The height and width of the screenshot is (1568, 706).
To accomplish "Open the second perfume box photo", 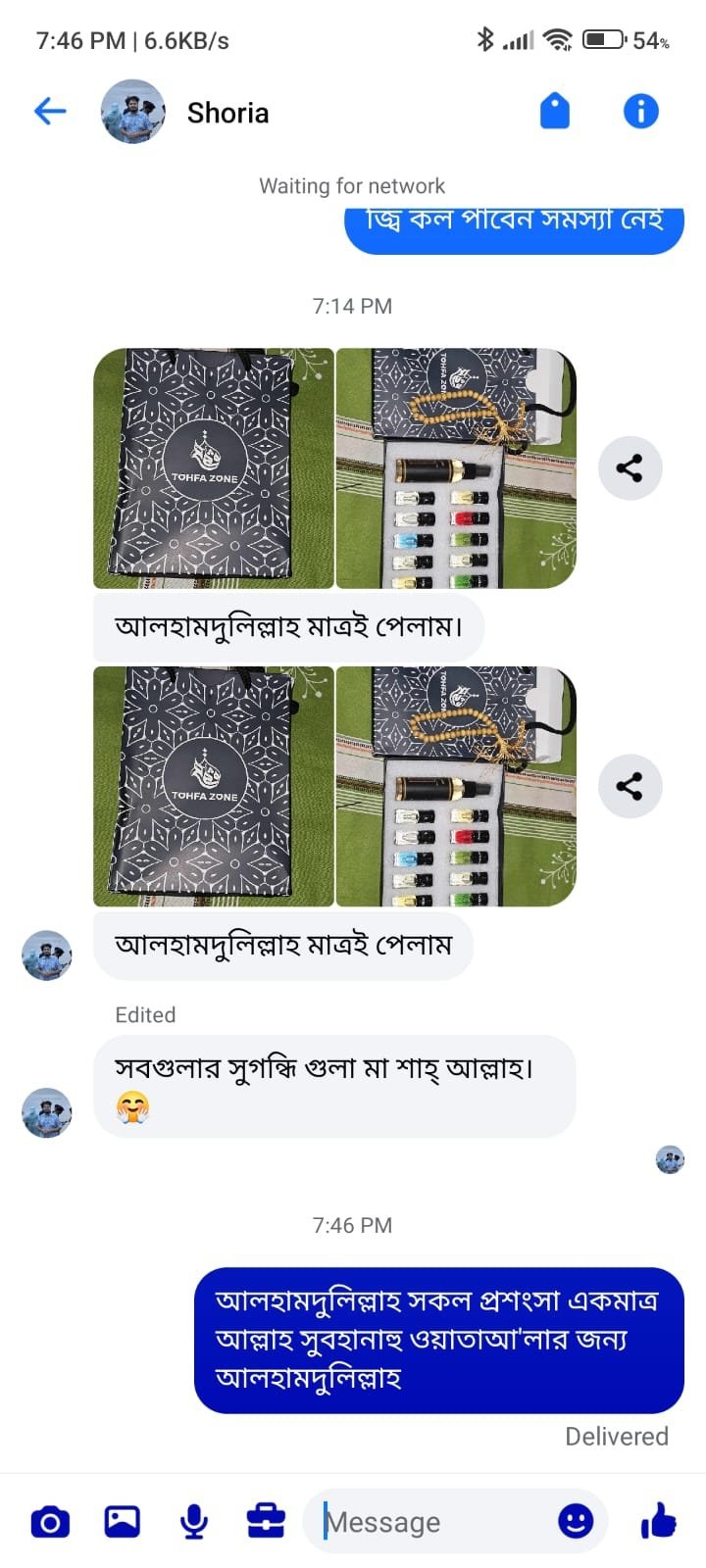I will (456, 786).
